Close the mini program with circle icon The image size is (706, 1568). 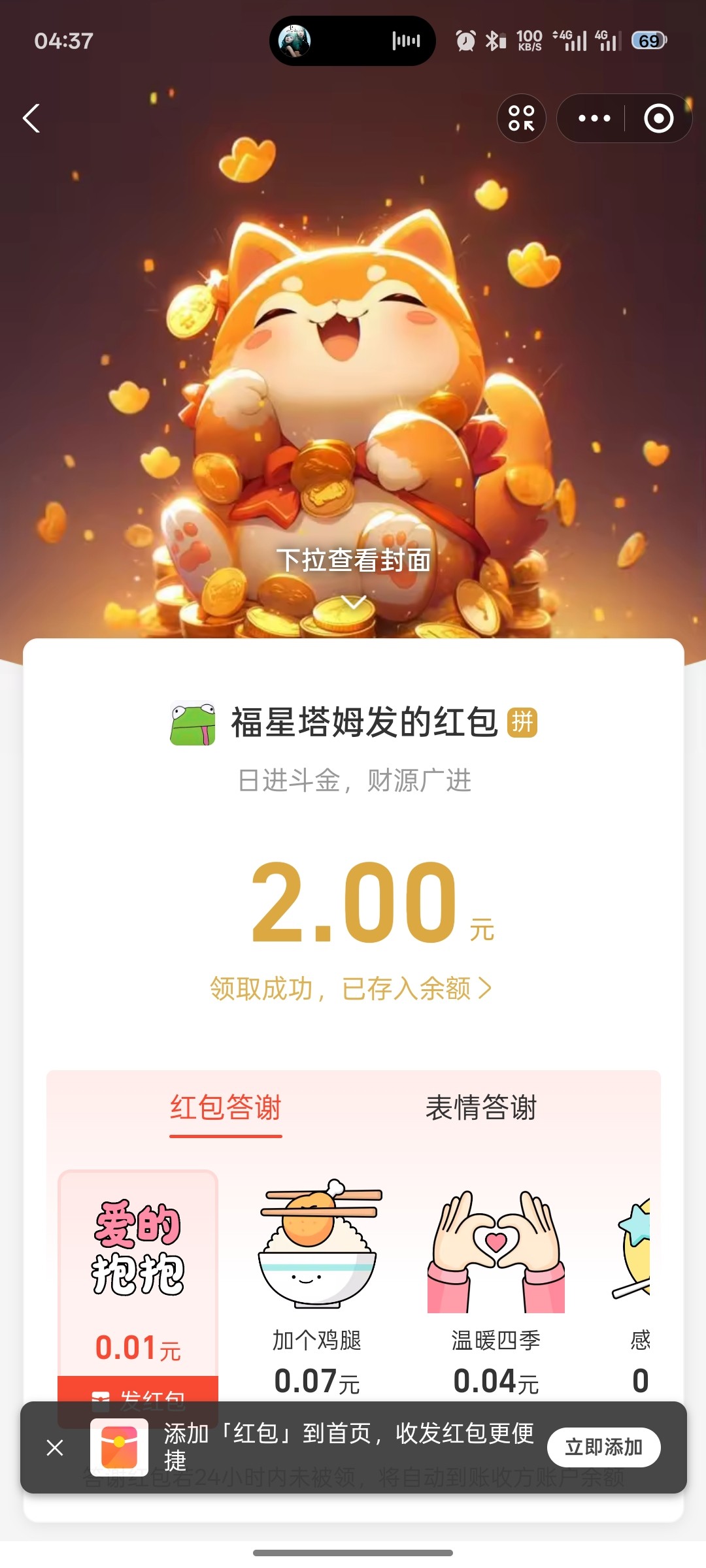[658, 118]
